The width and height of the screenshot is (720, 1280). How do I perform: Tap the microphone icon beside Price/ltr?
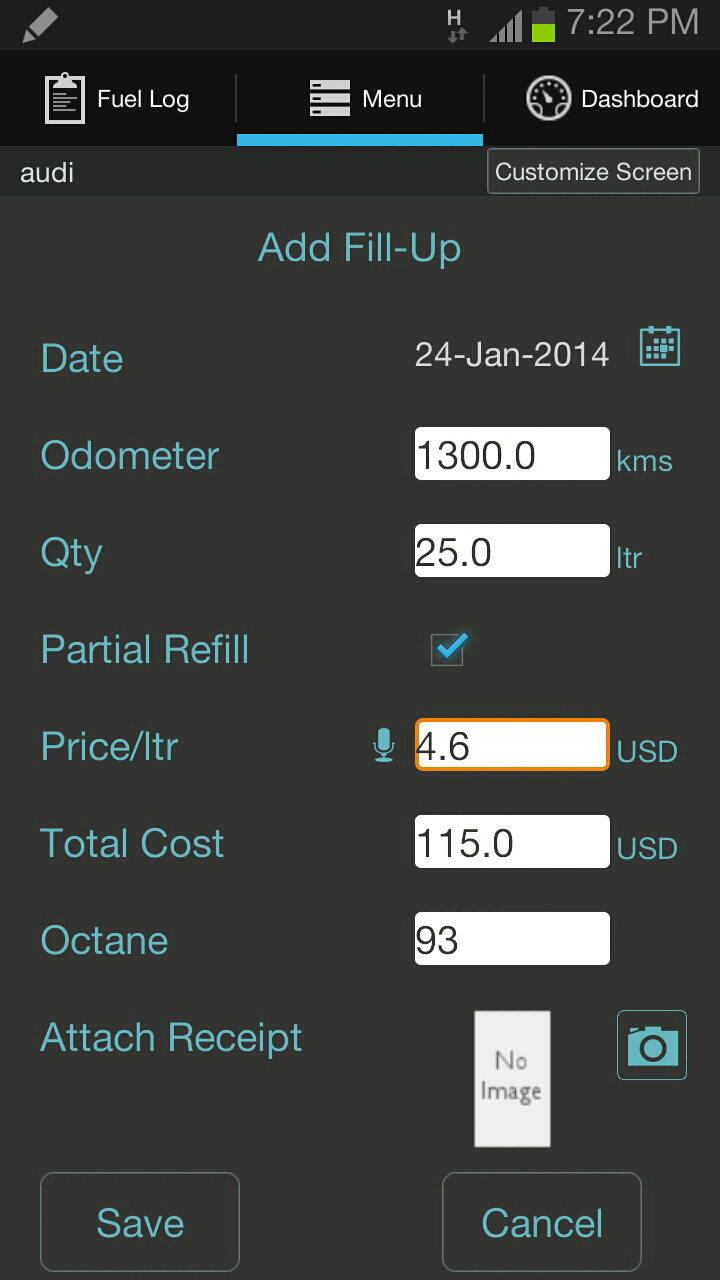(x=383, y=744)
